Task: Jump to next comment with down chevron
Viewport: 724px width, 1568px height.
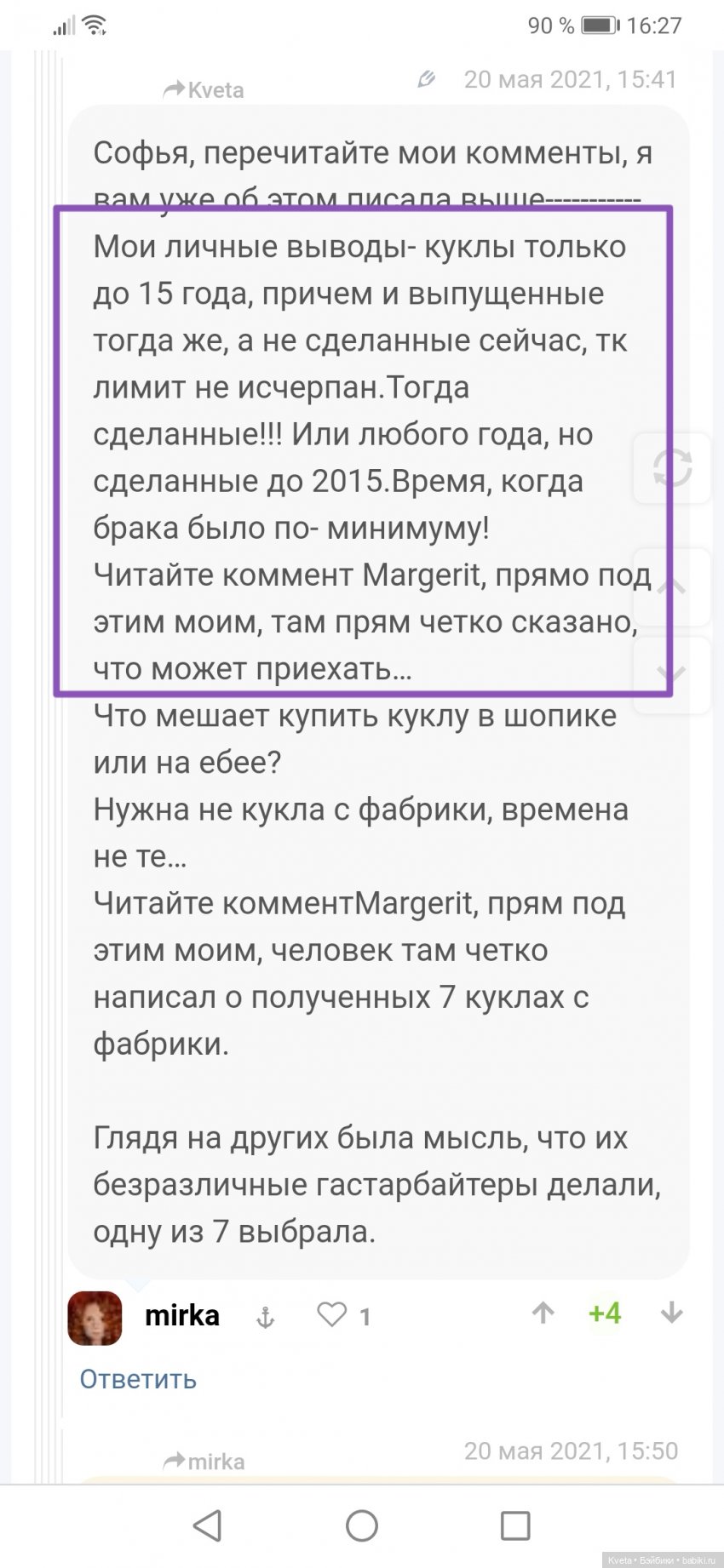Action: (x=672, y=674)
